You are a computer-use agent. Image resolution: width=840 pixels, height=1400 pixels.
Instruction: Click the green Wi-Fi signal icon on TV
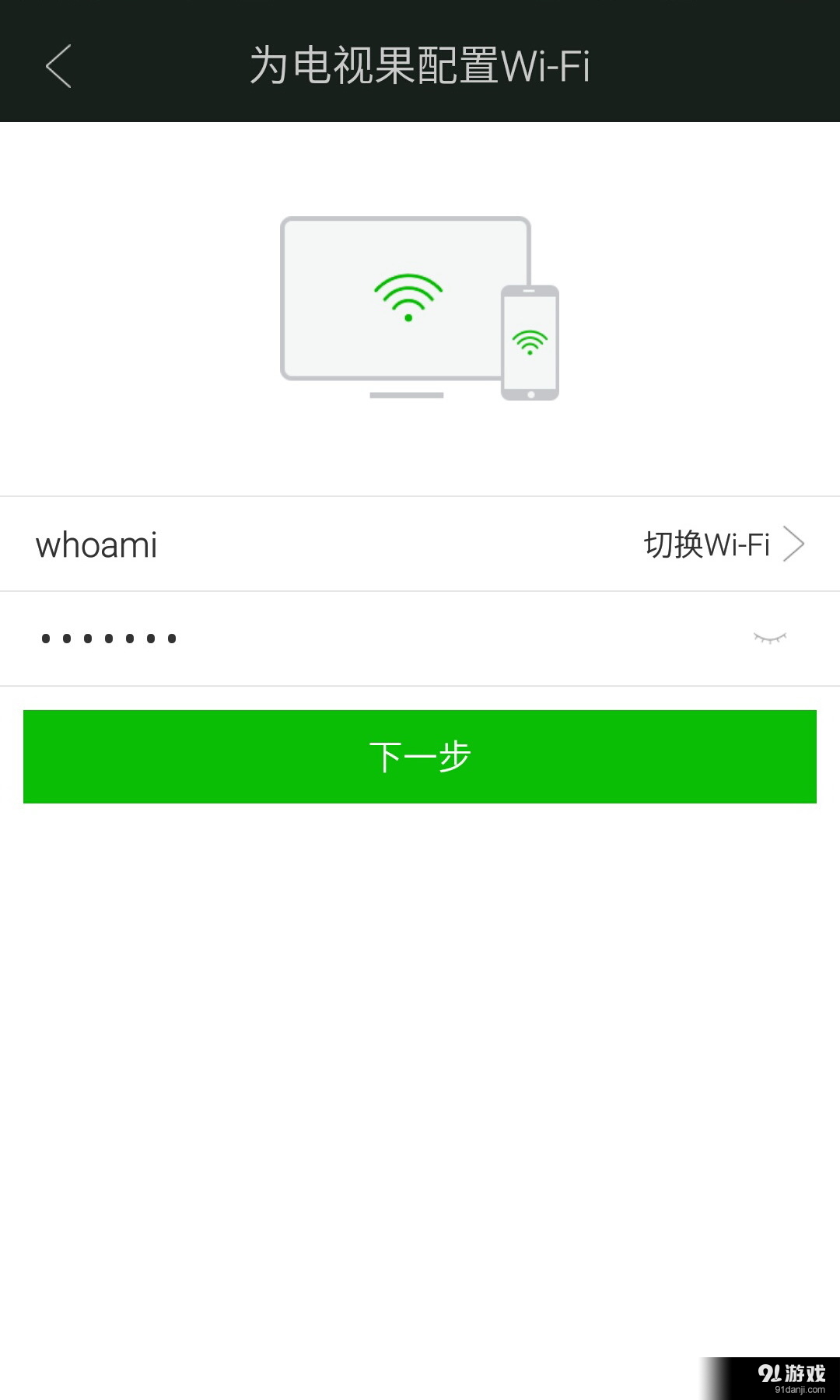coord(407,299)
